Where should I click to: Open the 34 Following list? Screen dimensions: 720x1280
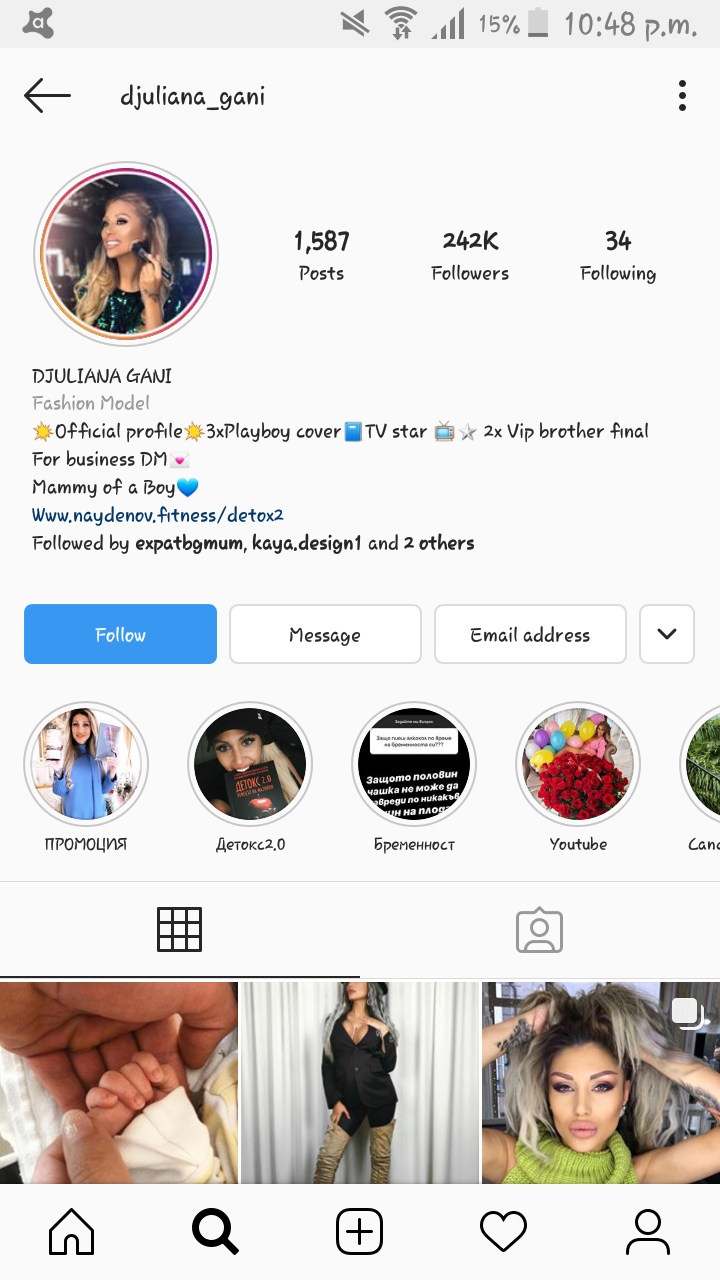click(x=618, y=255)
